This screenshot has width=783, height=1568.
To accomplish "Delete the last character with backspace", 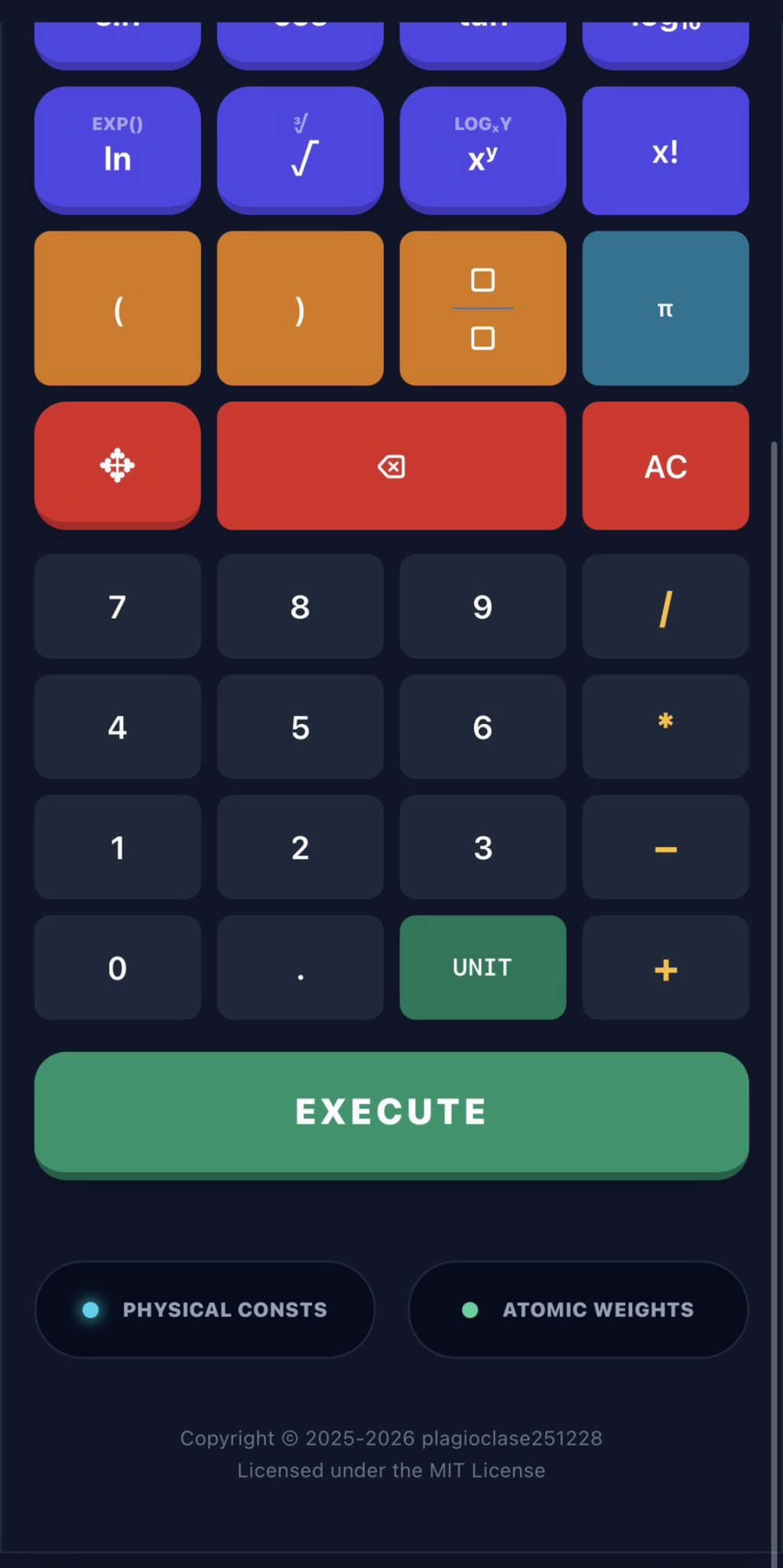I will coord(391,465).
